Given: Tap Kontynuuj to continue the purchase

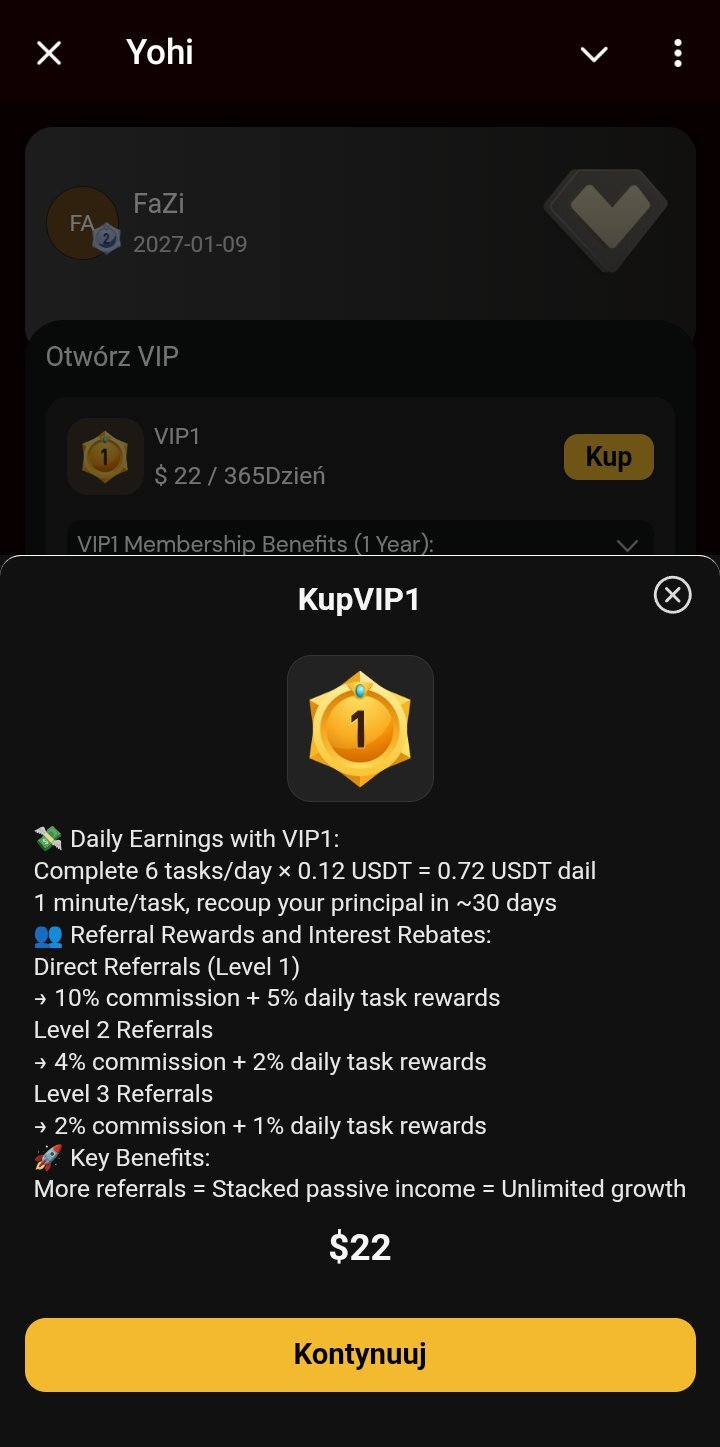Looking at the screenshot, I should click(360, 1355).
